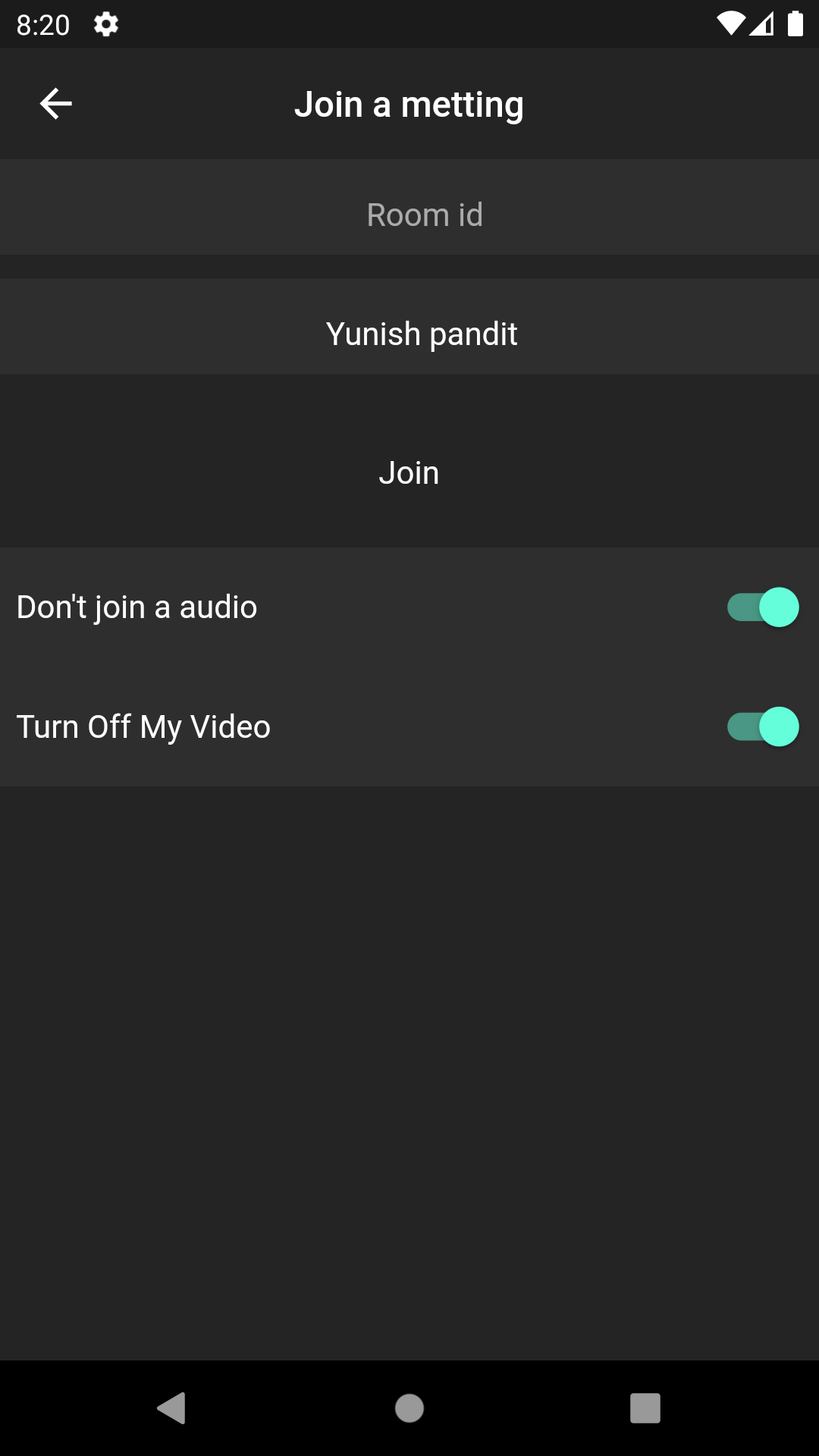Tap the WiFi icon in status bar
This screenshot has height=1456, width=819.
pyautogui.click(x=730, y=24)
